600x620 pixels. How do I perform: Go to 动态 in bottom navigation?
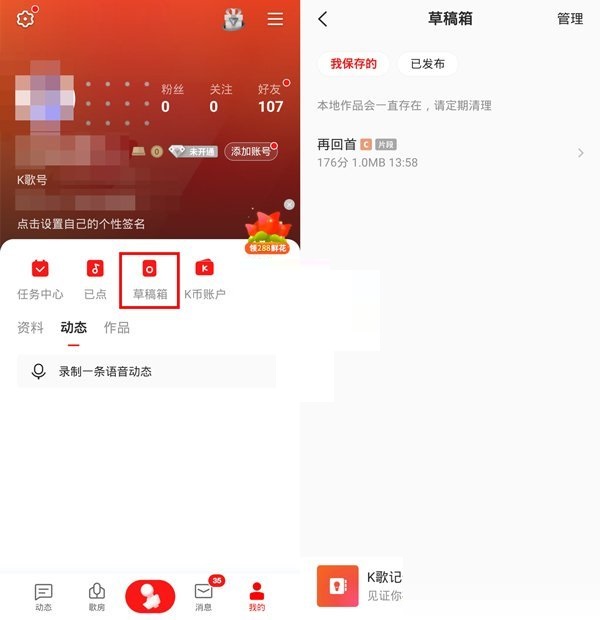point(43,596)
